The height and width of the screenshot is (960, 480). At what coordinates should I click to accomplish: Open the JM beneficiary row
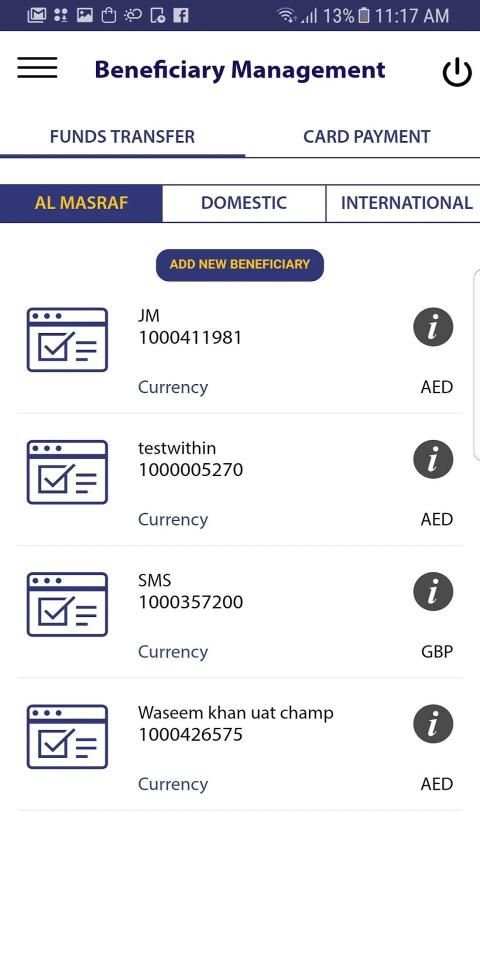pos(240,351)
